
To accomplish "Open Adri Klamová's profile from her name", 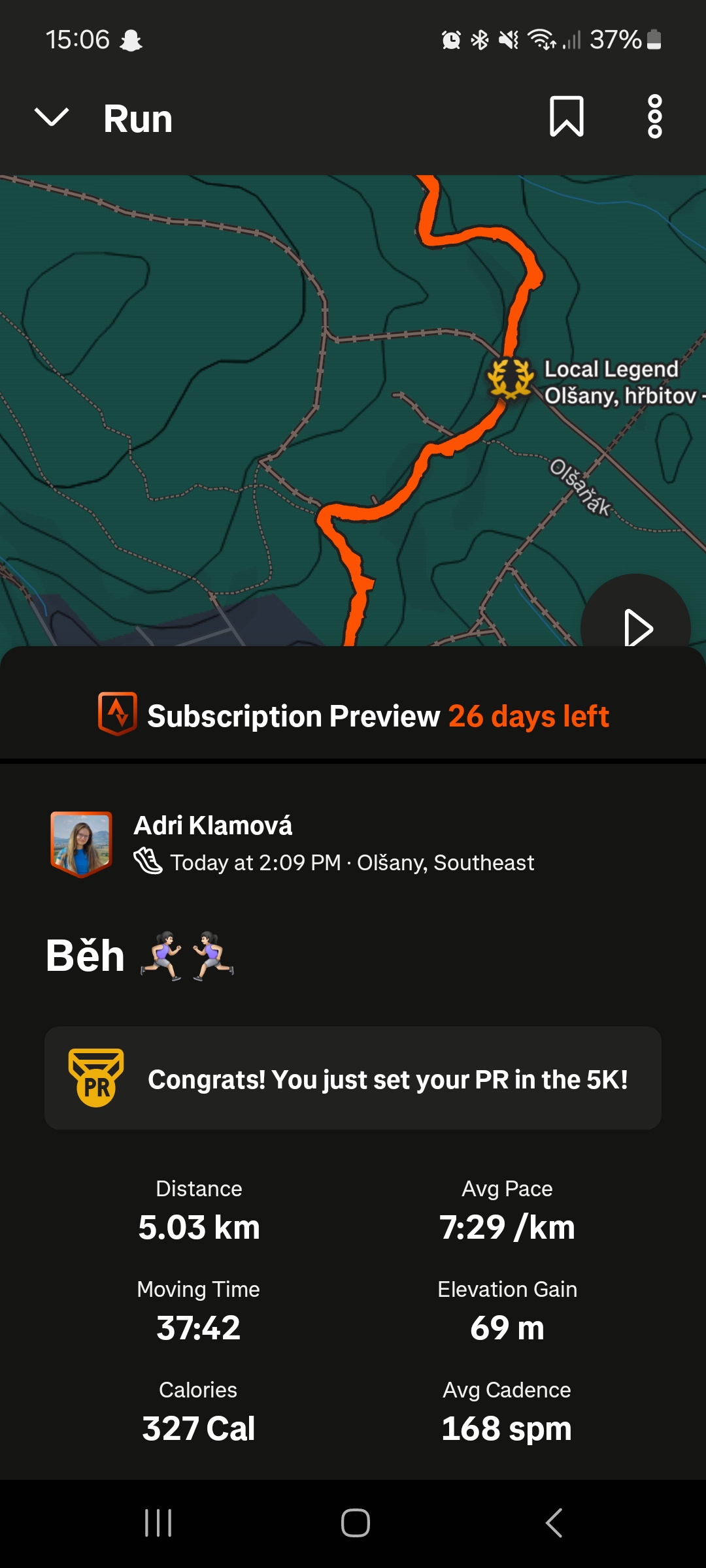I will tap(212, 826).
